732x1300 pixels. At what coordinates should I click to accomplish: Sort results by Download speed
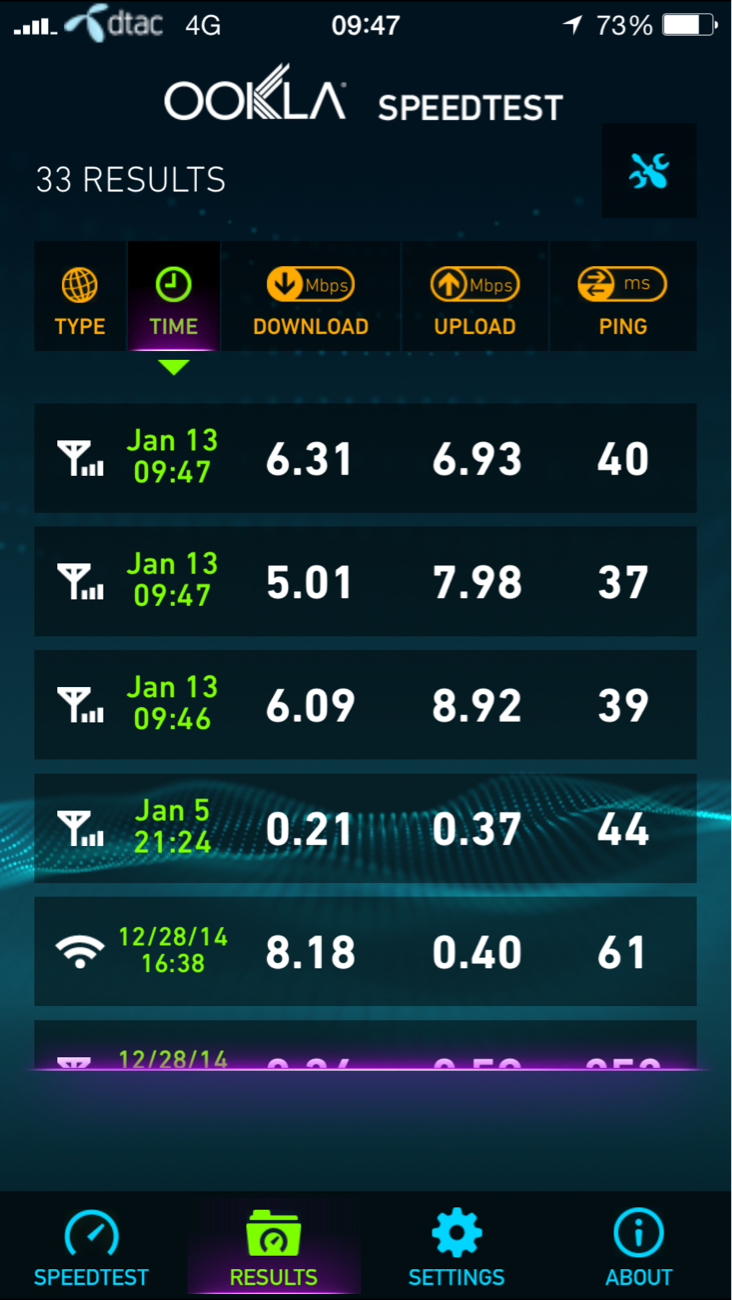(x=310, y=299)
